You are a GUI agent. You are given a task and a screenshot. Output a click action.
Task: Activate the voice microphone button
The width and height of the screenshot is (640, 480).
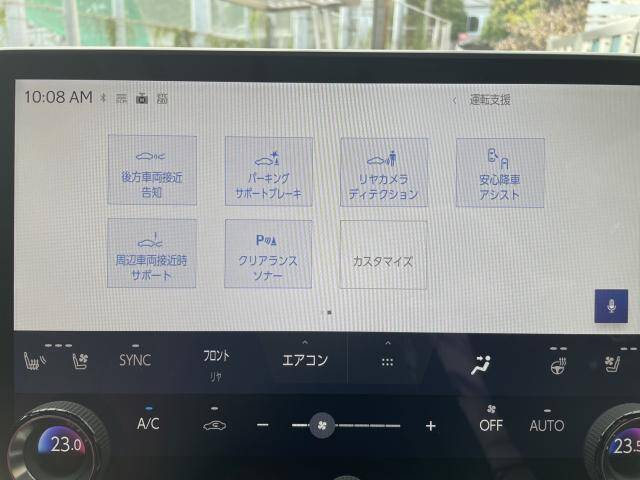tap(610, 306)
